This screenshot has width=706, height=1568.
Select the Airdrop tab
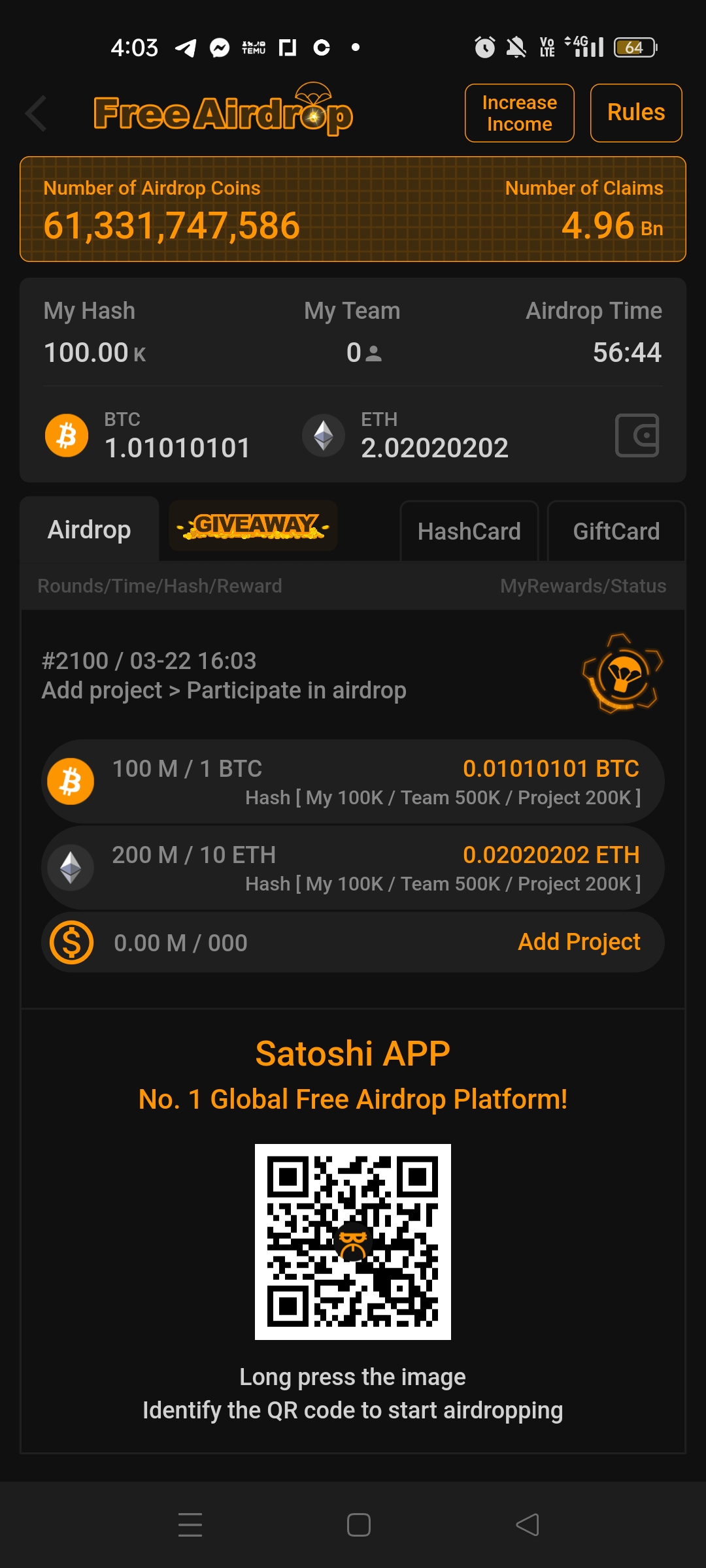click(90, 530)
